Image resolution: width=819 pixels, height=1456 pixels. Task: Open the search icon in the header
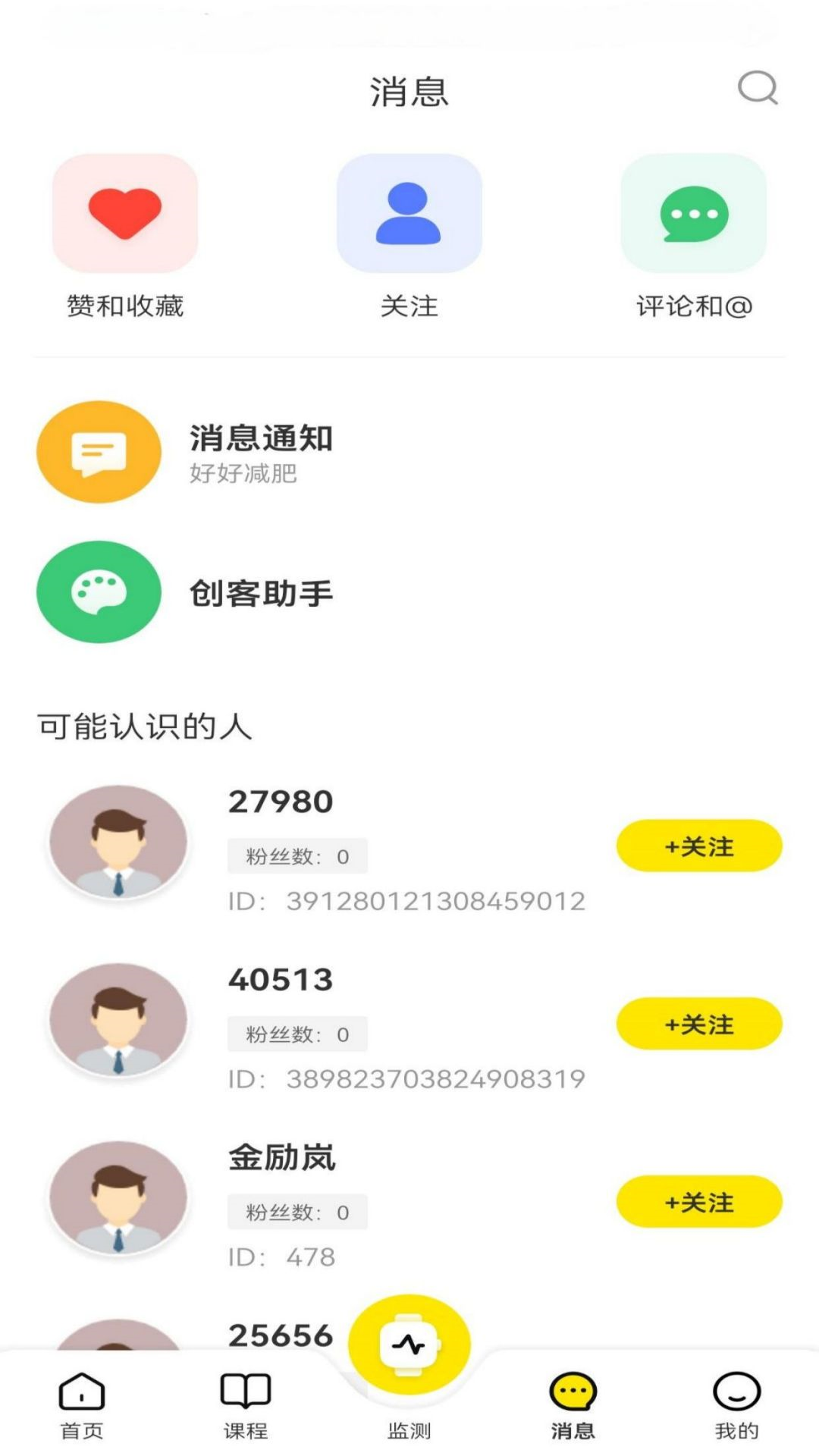[758, 88]
